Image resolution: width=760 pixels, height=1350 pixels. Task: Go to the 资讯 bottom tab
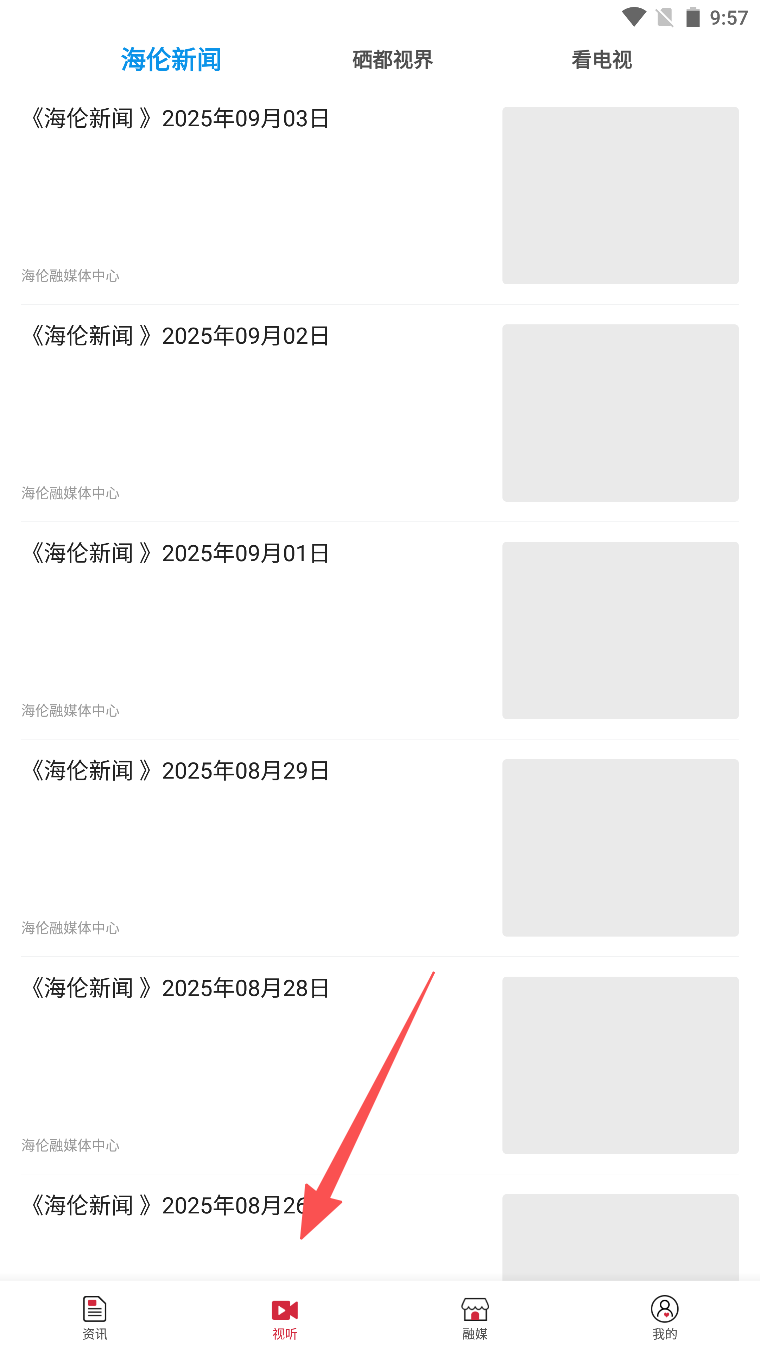95,1317
